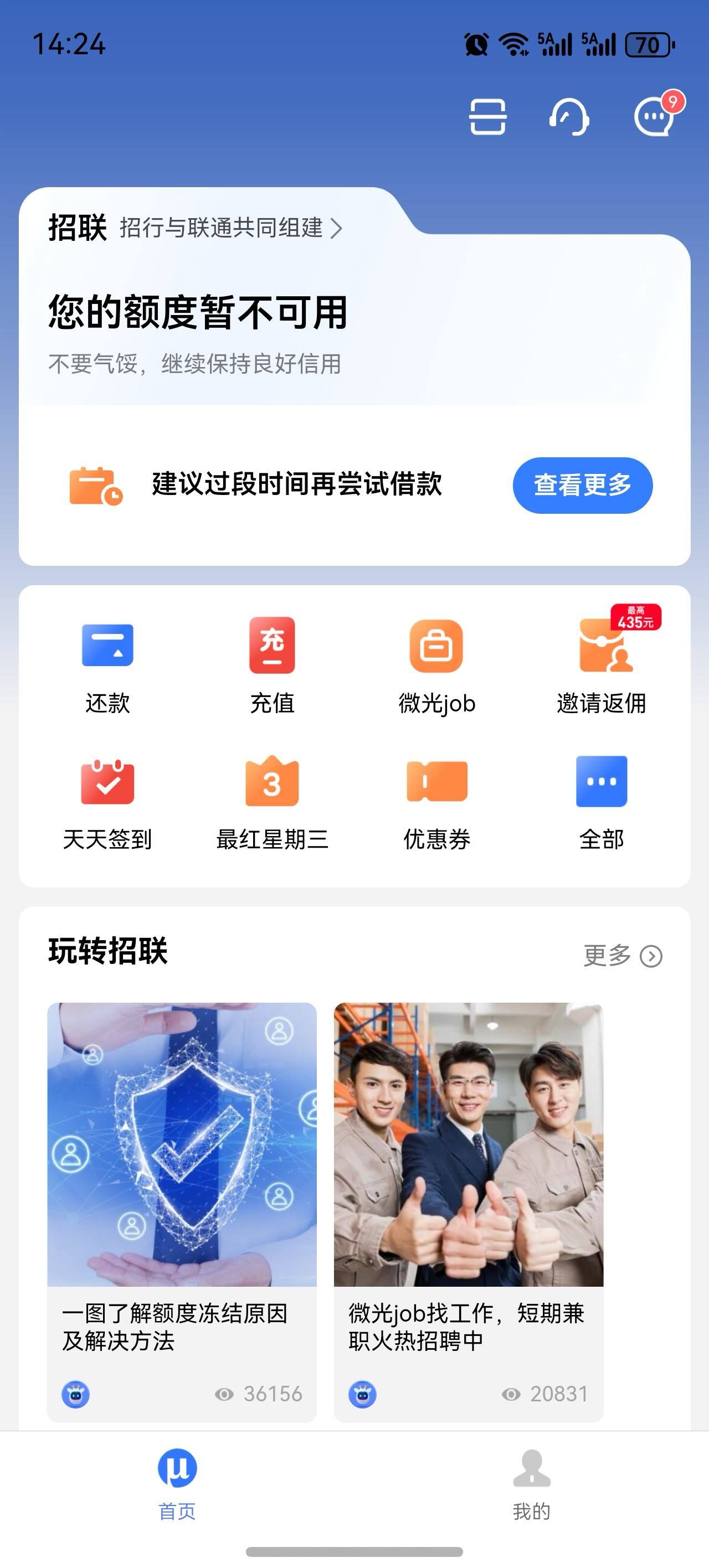Open the messages bubble with badge

[x=655, y=116]
